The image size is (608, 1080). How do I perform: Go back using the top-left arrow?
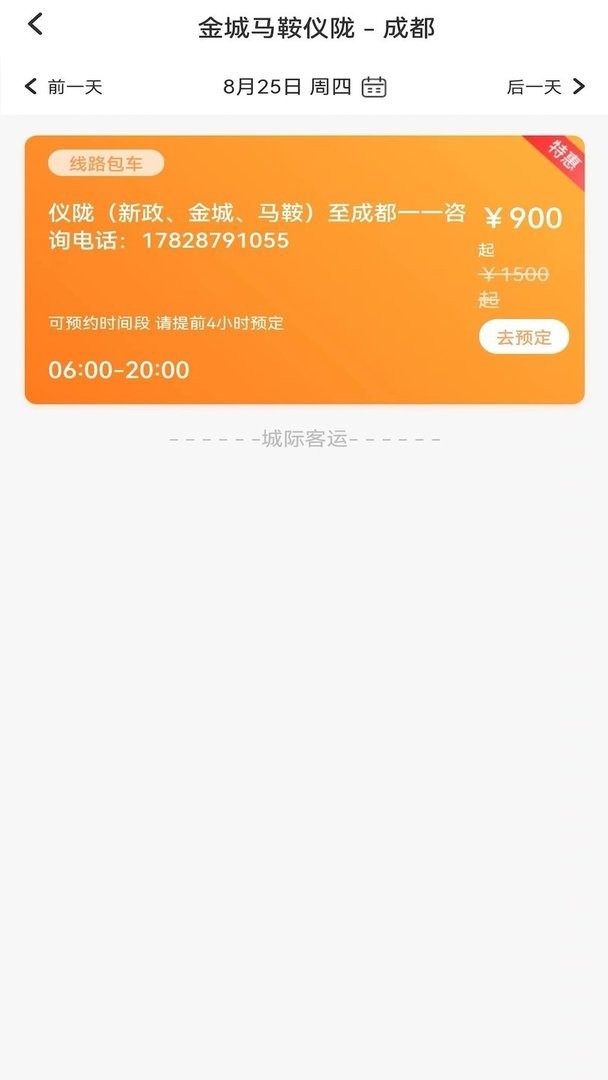(x=35, y=25)
